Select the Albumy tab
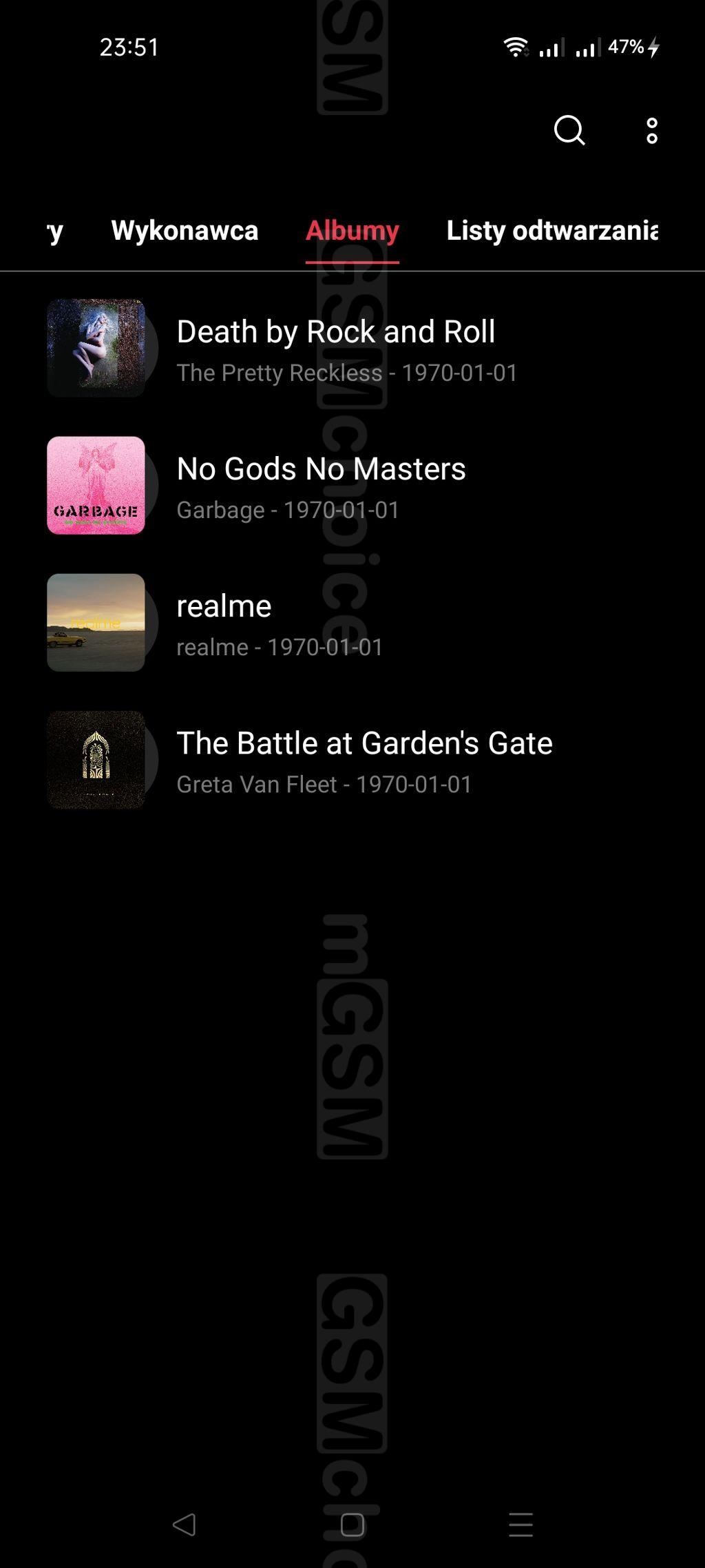705x1568 pixels. tap(352, 231)
